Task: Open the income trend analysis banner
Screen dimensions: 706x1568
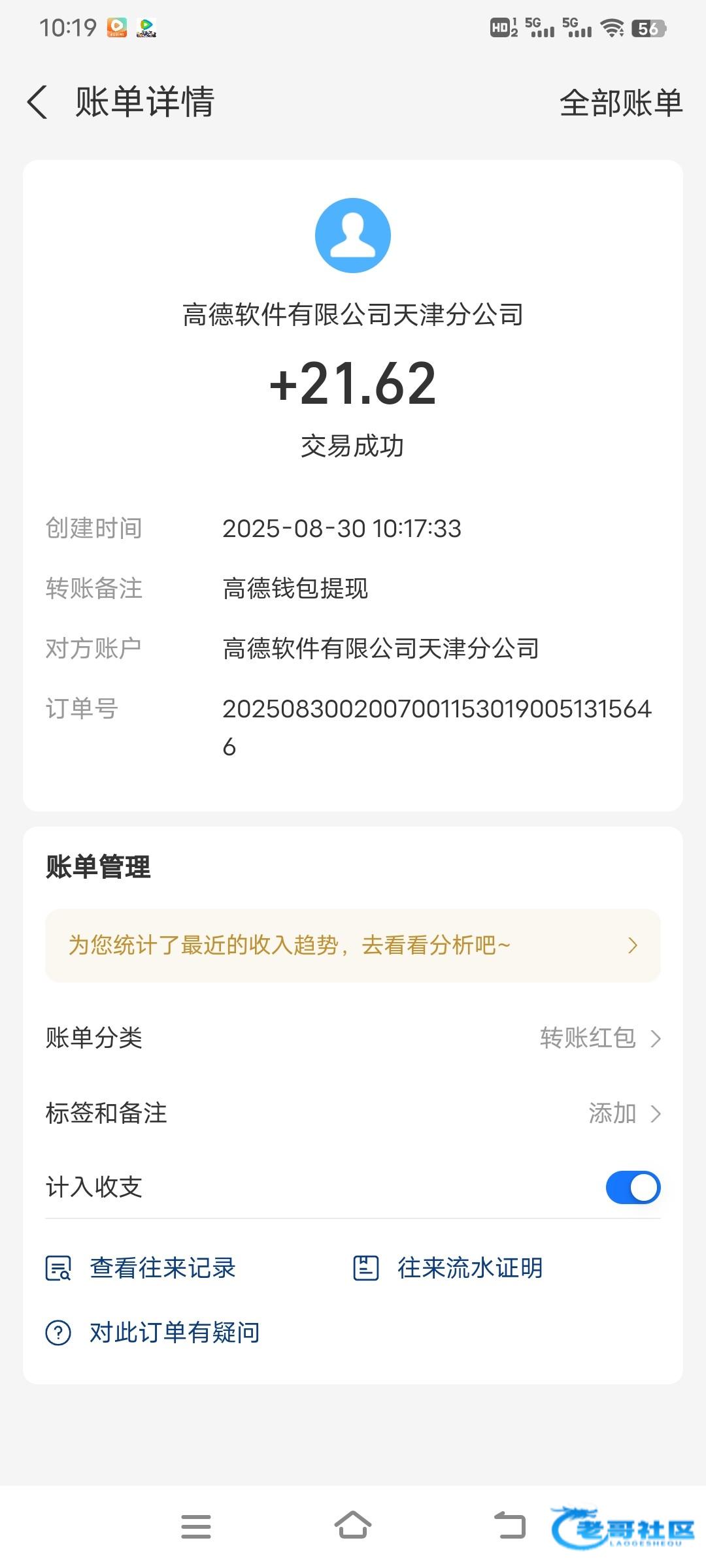Action: point(353,945)
